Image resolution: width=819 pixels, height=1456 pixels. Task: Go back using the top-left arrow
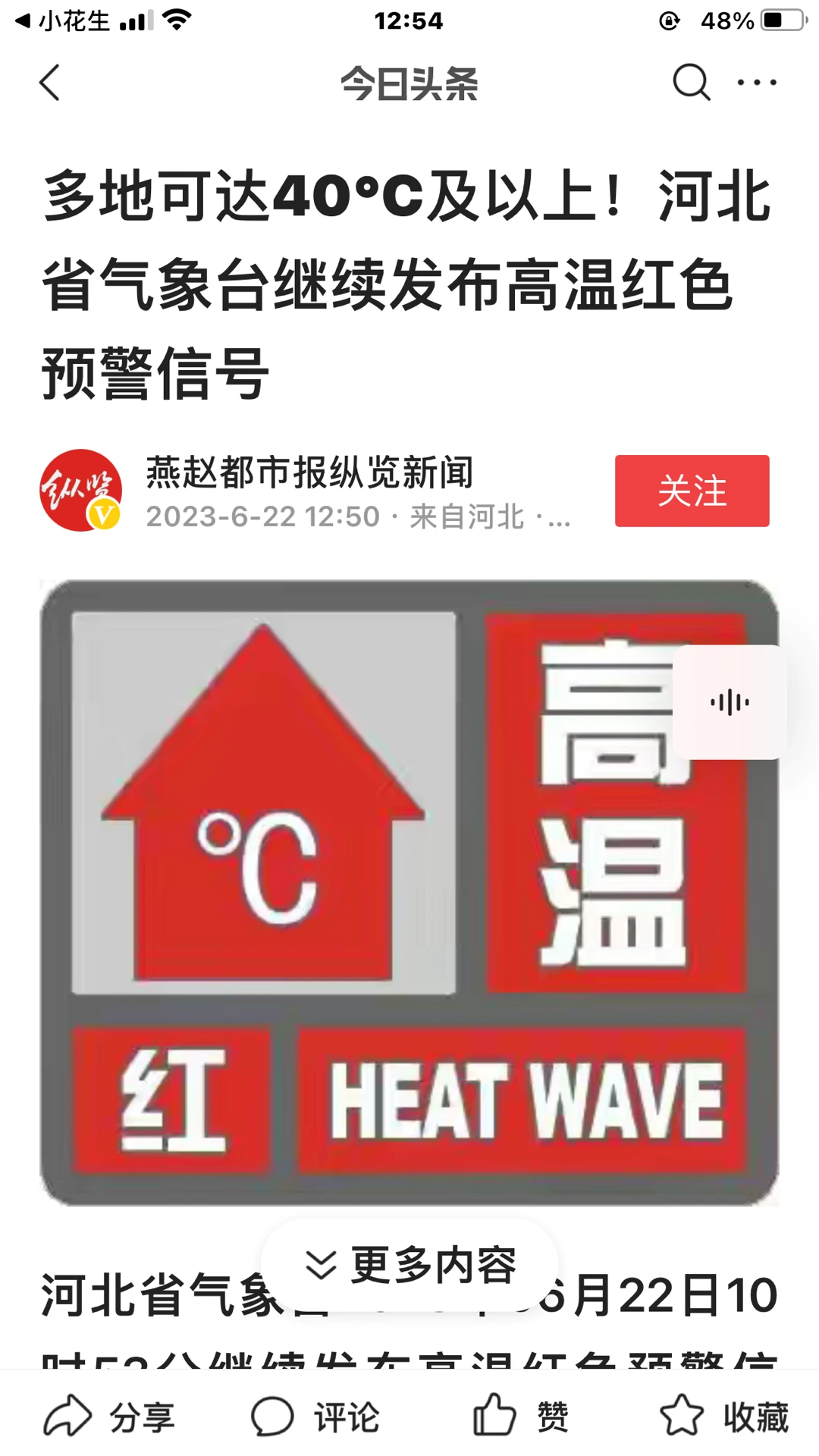(50, 83)
